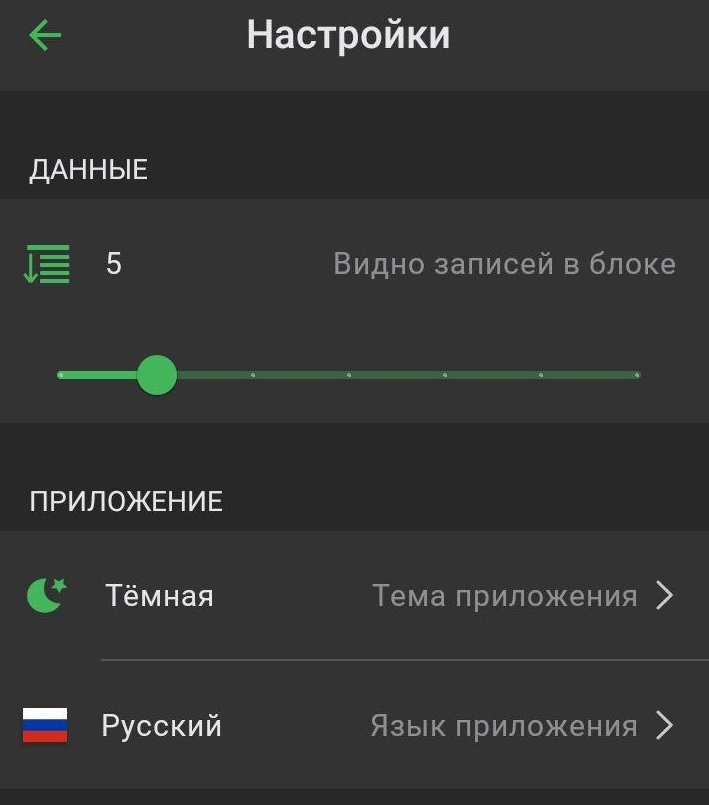The width and height of the screenshot is (709, 805).
Task: Tap the Видно записей в блоке slider
Action: tap(348, 376)
